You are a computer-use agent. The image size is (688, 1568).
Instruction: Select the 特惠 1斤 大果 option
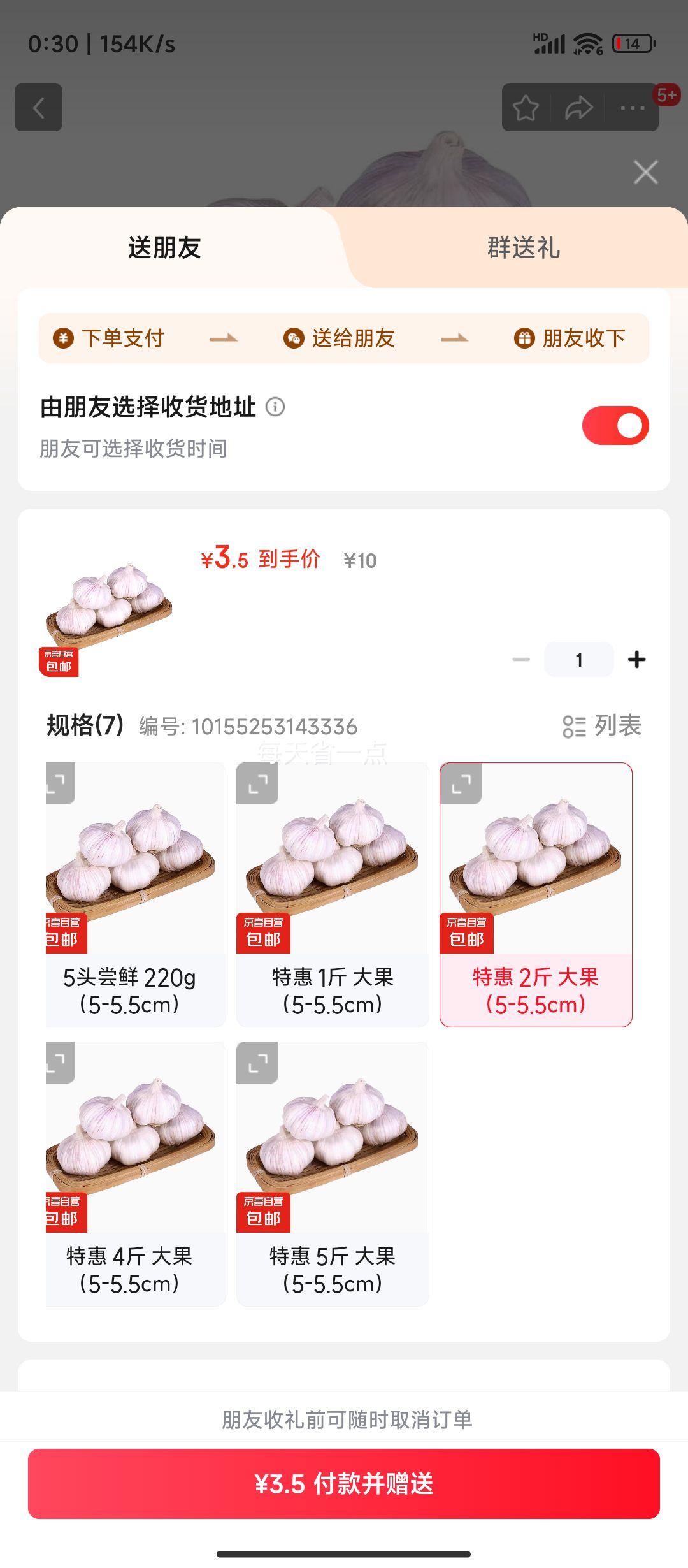pyautogui.click(x=333, y=990)
